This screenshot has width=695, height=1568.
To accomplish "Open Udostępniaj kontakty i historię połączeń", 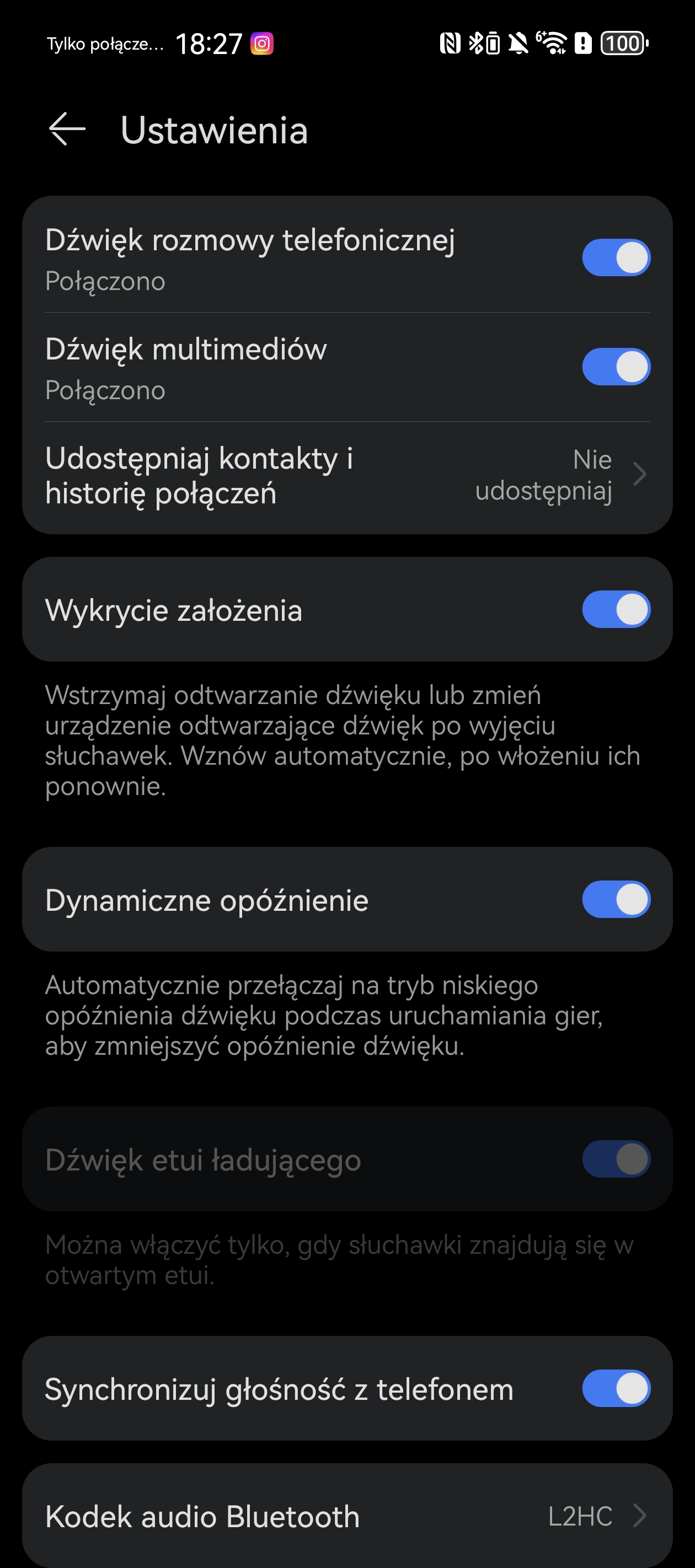I will point(347,475).
